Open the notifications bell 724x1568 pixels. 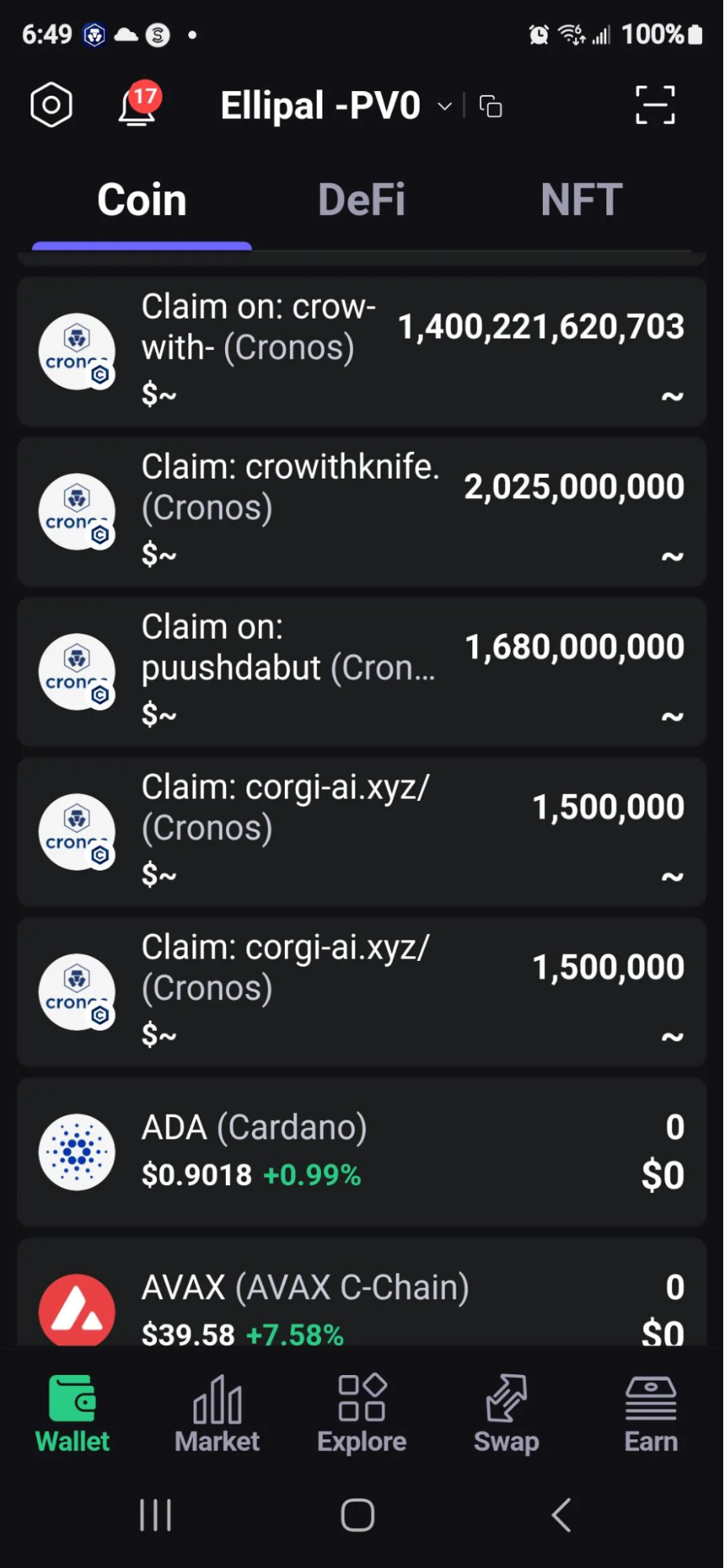click(x=136, y=105)
